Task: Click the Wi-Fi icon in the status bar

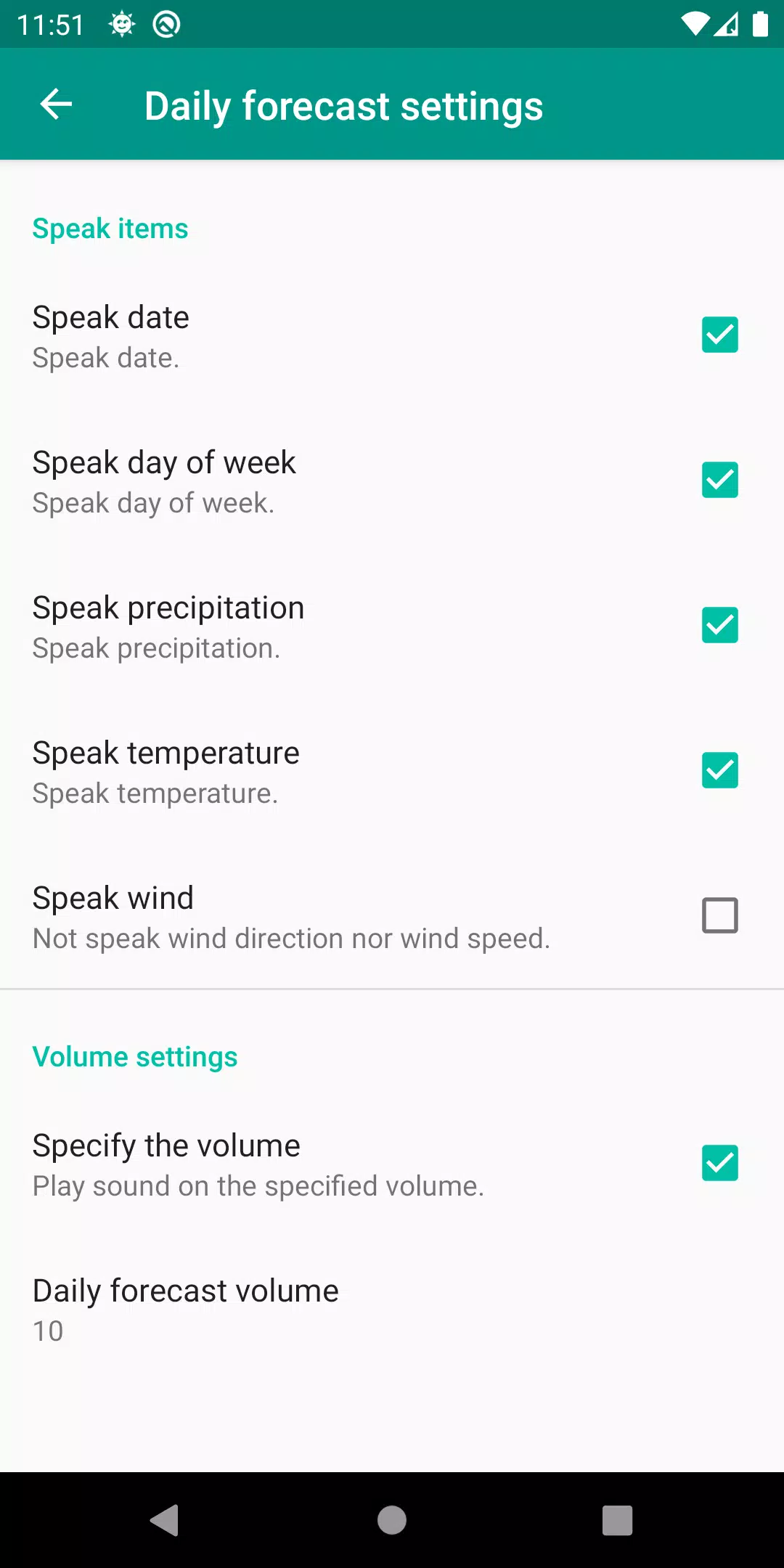Action: [695, 24]
